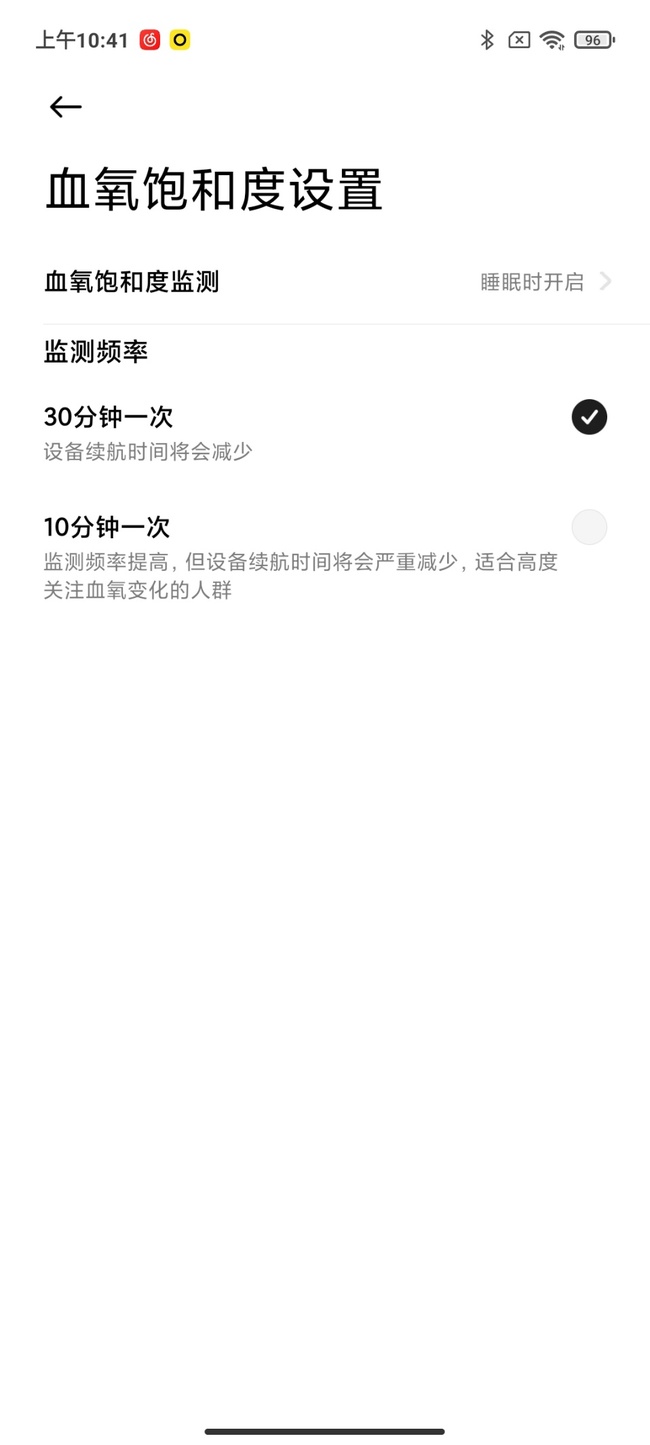Go back using the arrow icon
This screenshot has width=650, height=1445.
click(65, 107)
